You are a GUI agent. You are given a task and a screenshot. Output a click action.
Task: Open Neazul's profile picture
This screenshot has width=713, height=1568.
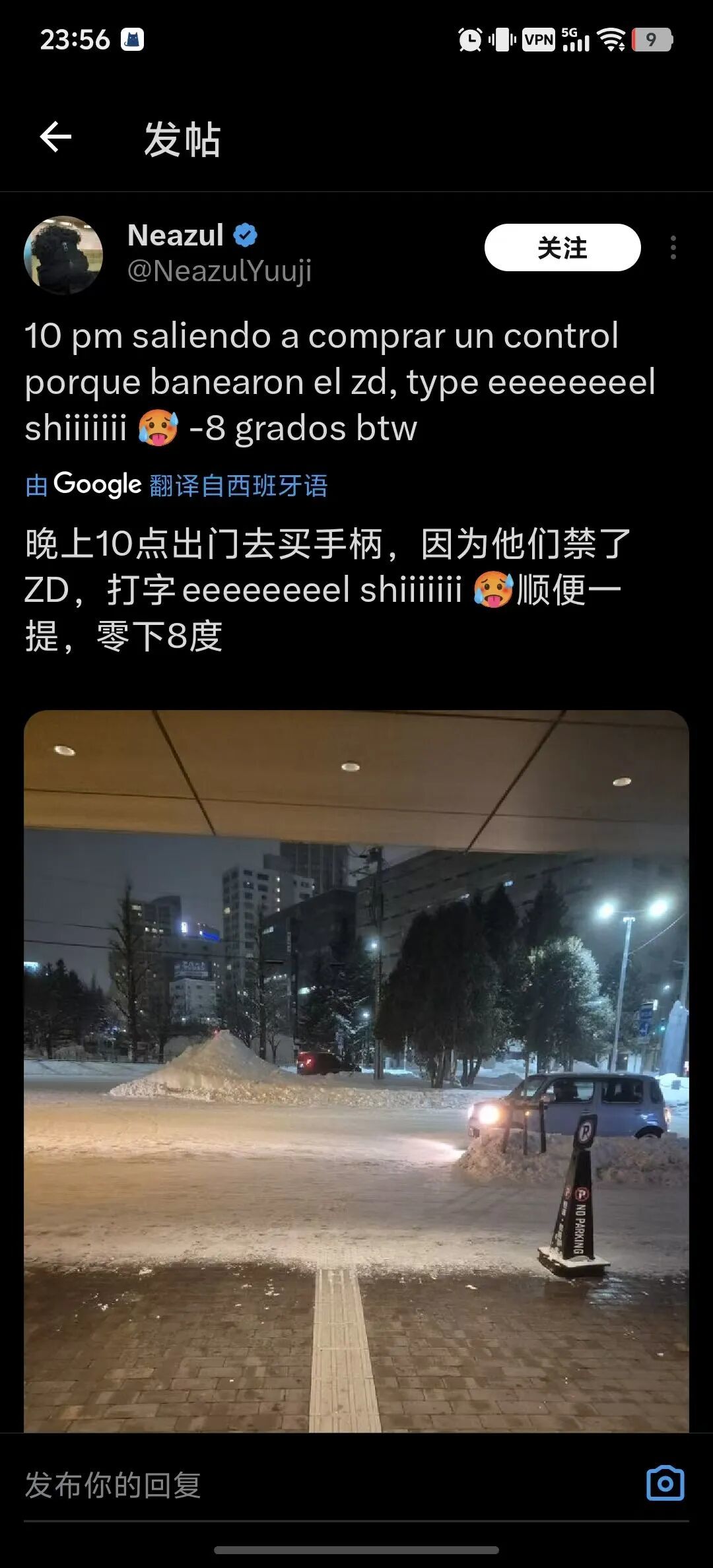[63, 255]
